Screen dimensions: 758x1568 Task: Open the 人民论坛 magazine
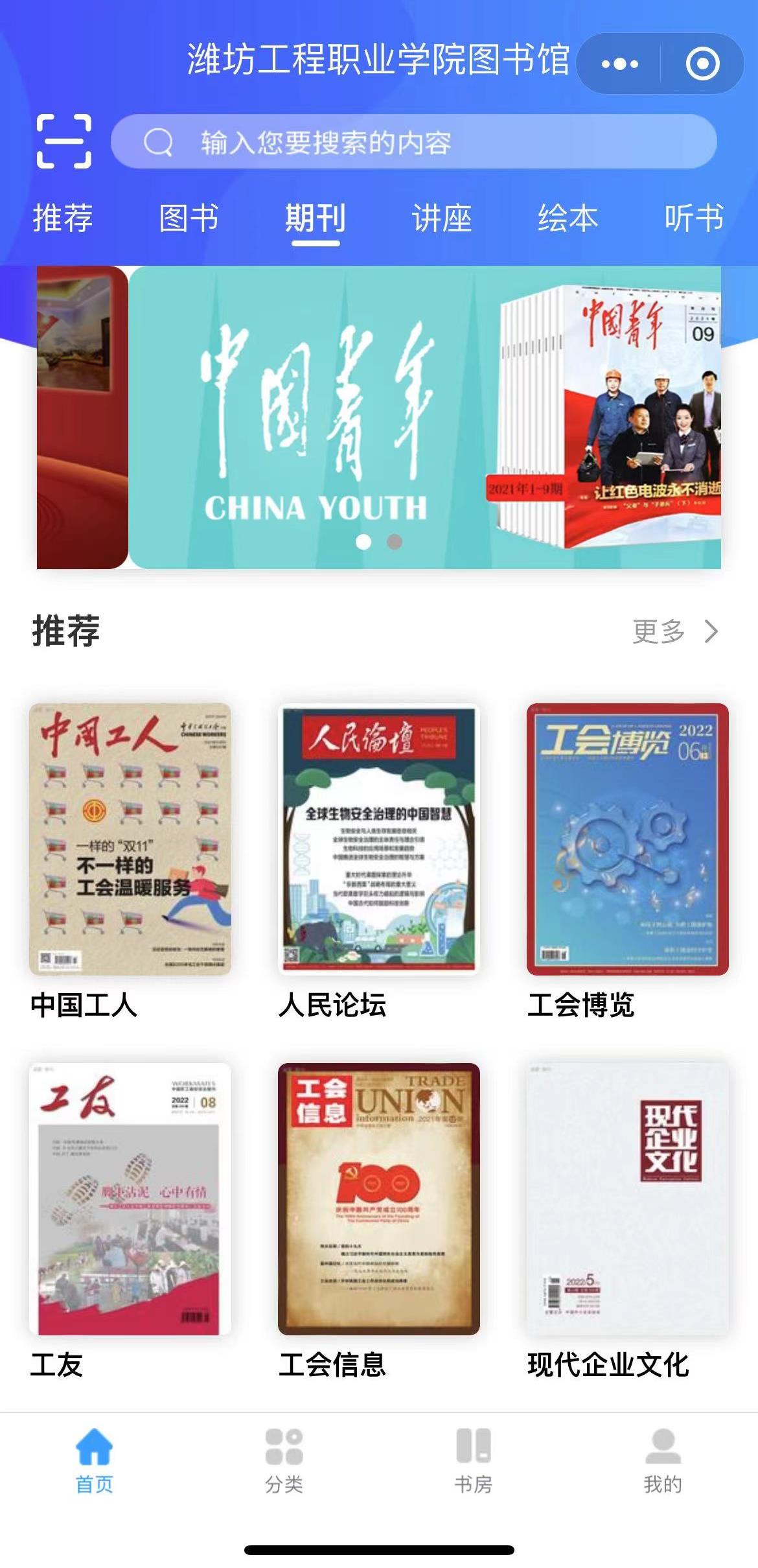(x=379, y=839)
